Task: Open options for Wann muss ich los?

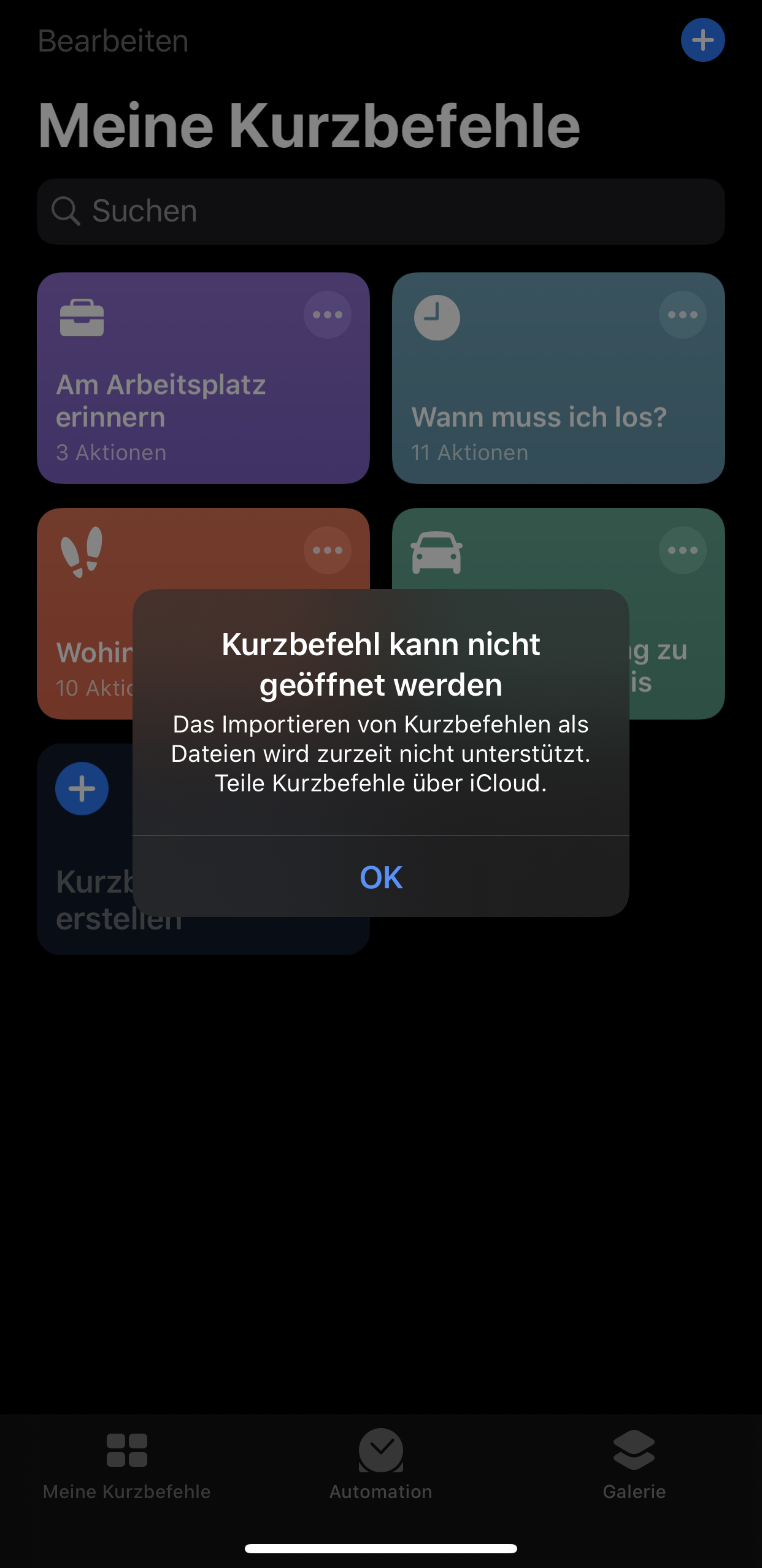Action: [682, 315]
